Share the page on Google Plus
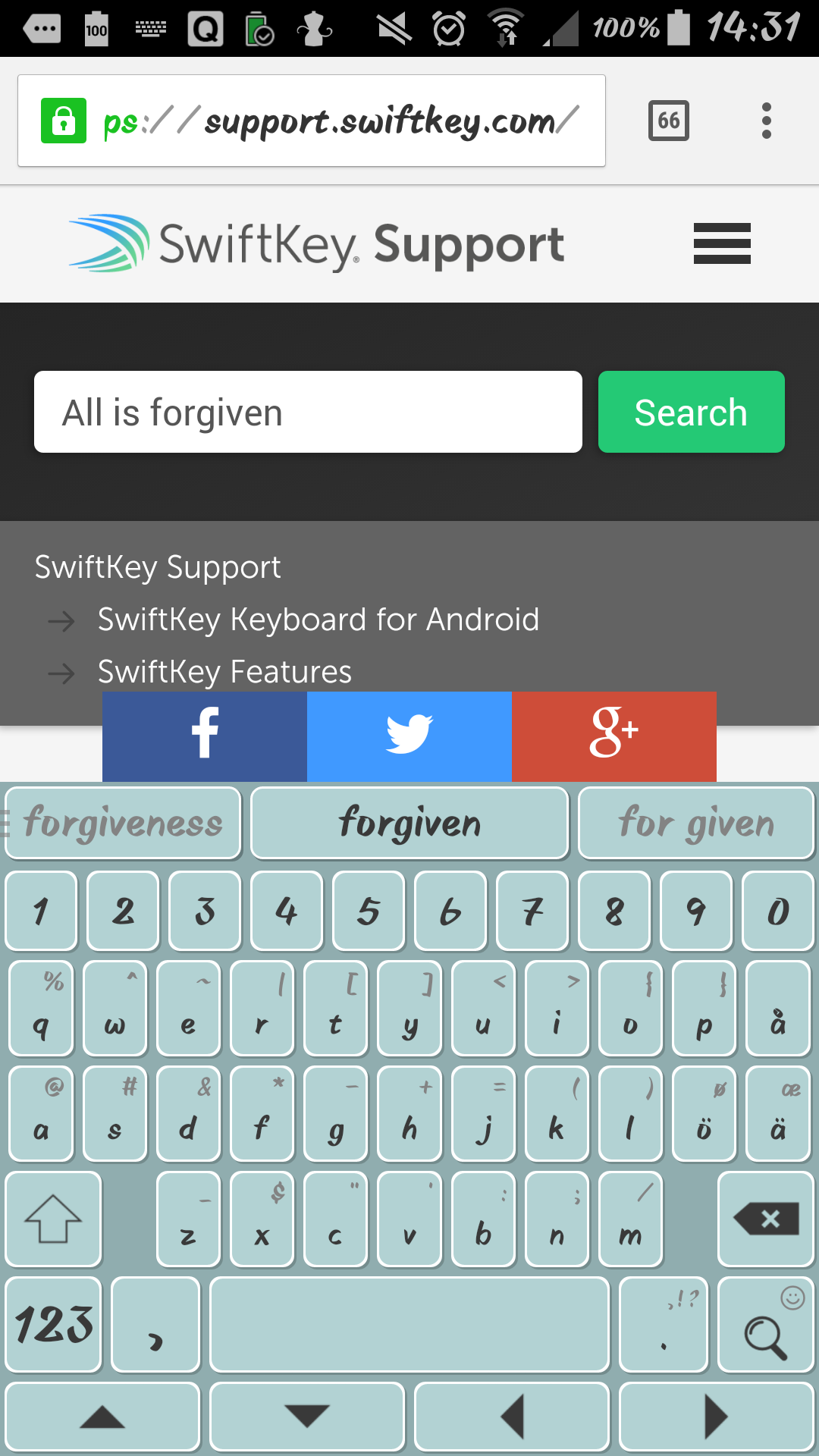 614,735
